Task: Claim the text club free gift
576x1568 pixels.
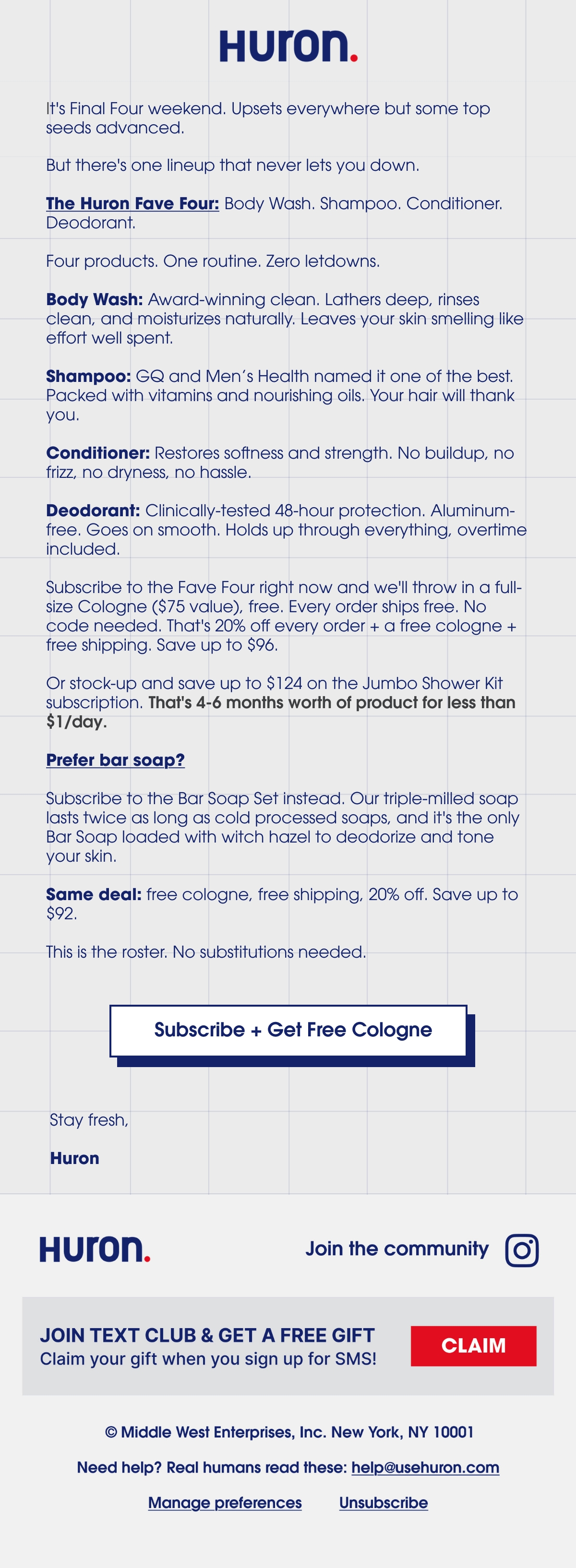Action: click(x=473, y=1345)
